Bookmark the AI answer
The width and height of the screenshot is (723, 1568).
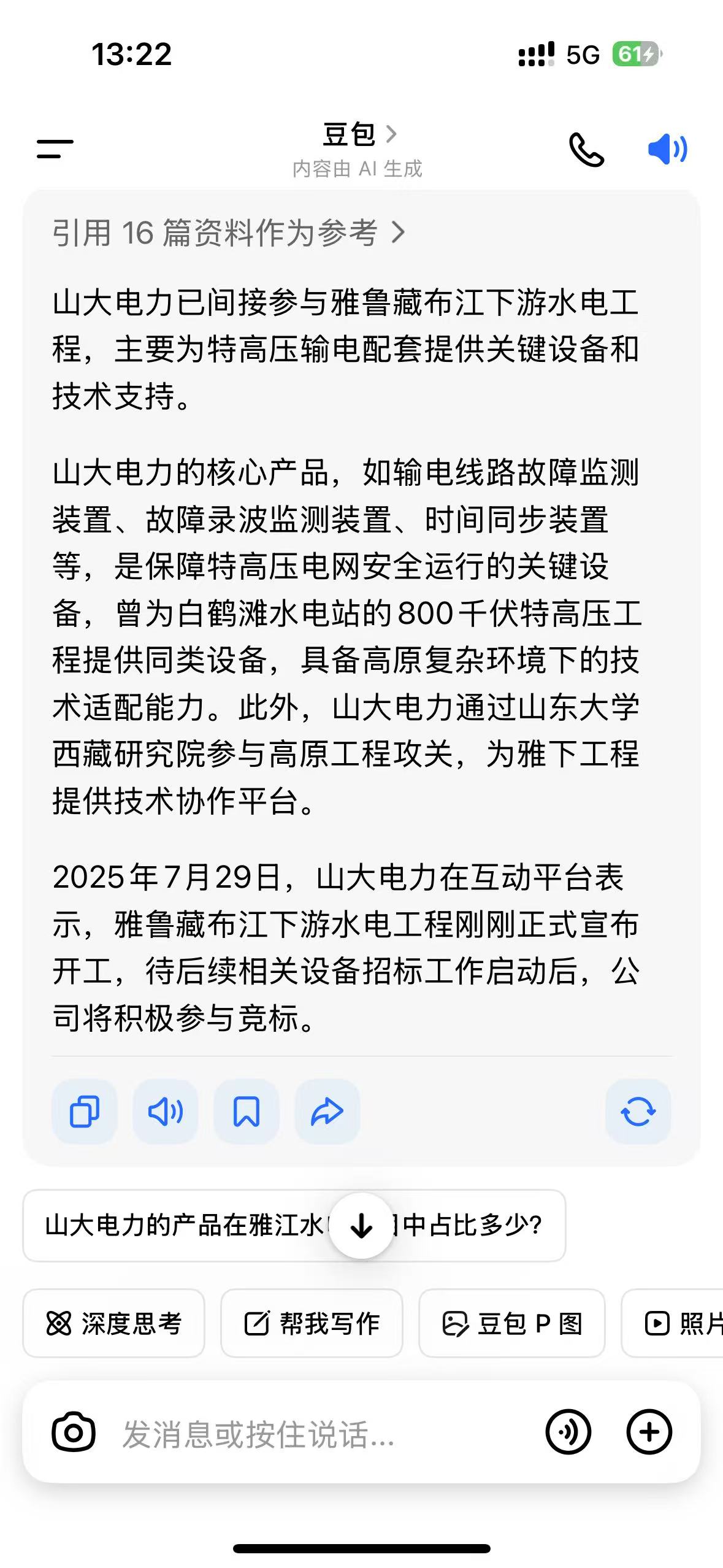coord(247,1112)
